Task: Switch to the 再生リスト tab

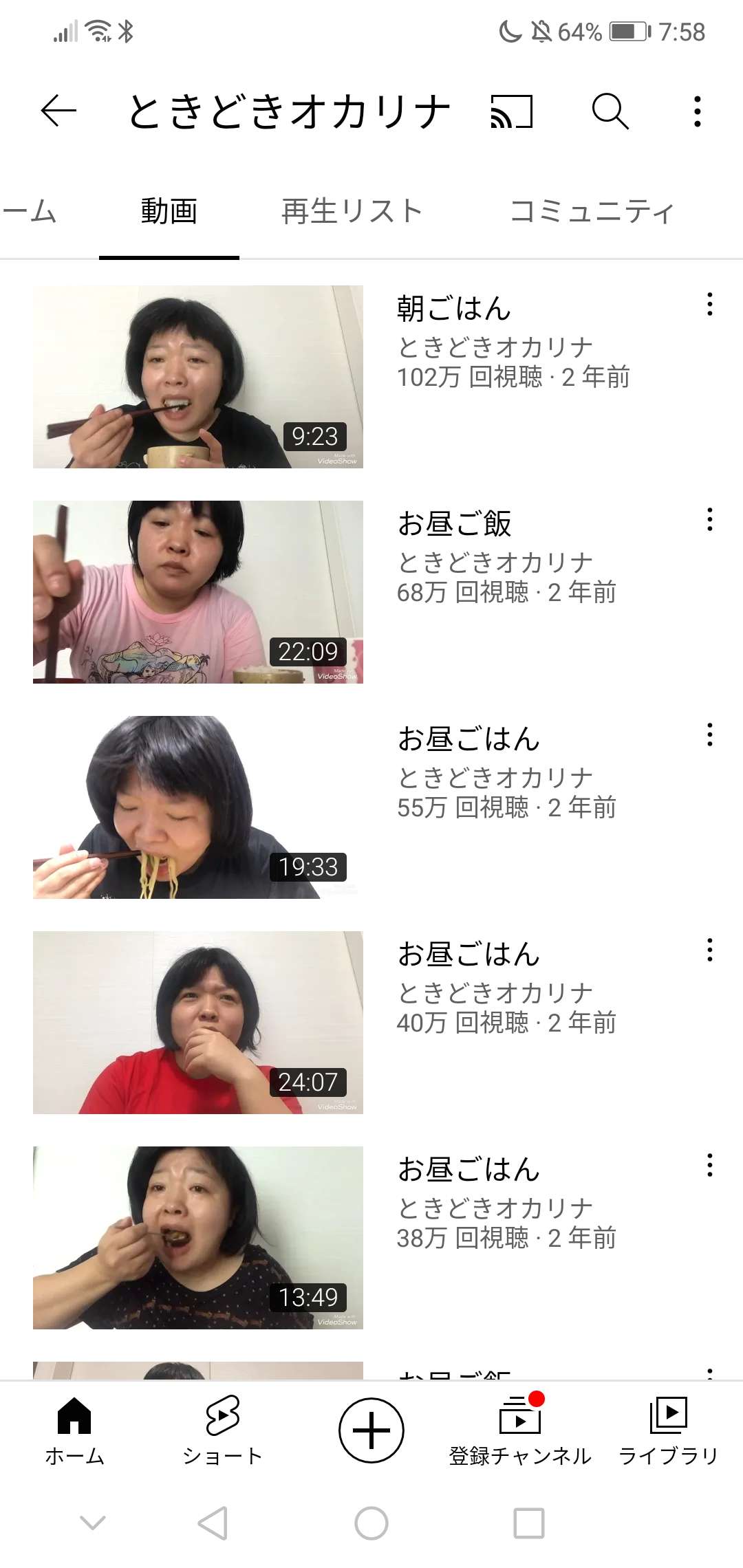Action: 352,211
